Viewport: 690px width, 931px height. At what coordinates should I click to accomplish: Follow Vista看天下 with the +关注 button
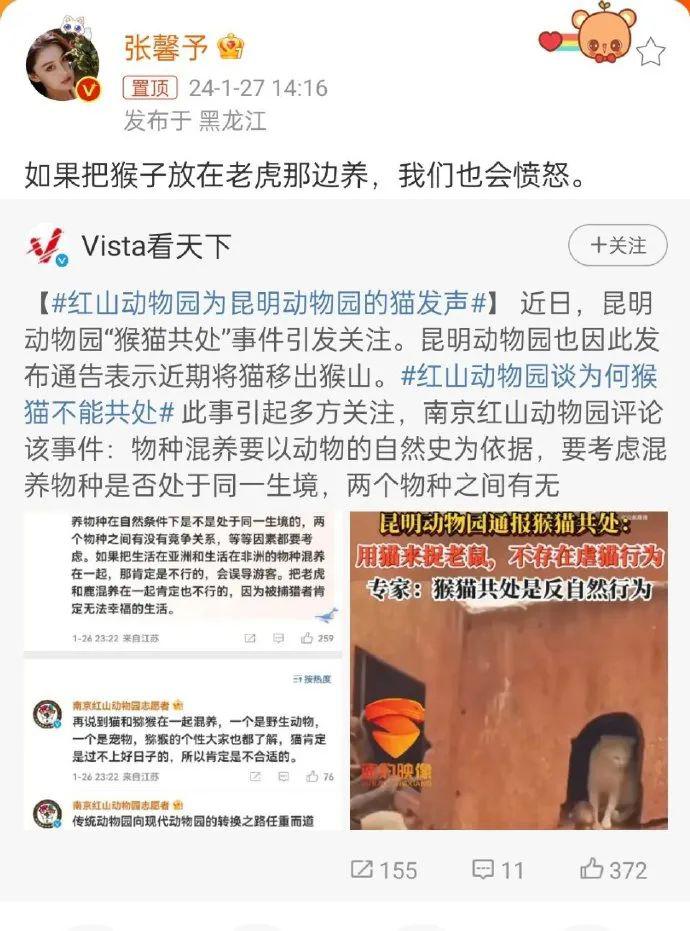click(x=617, y=245)
